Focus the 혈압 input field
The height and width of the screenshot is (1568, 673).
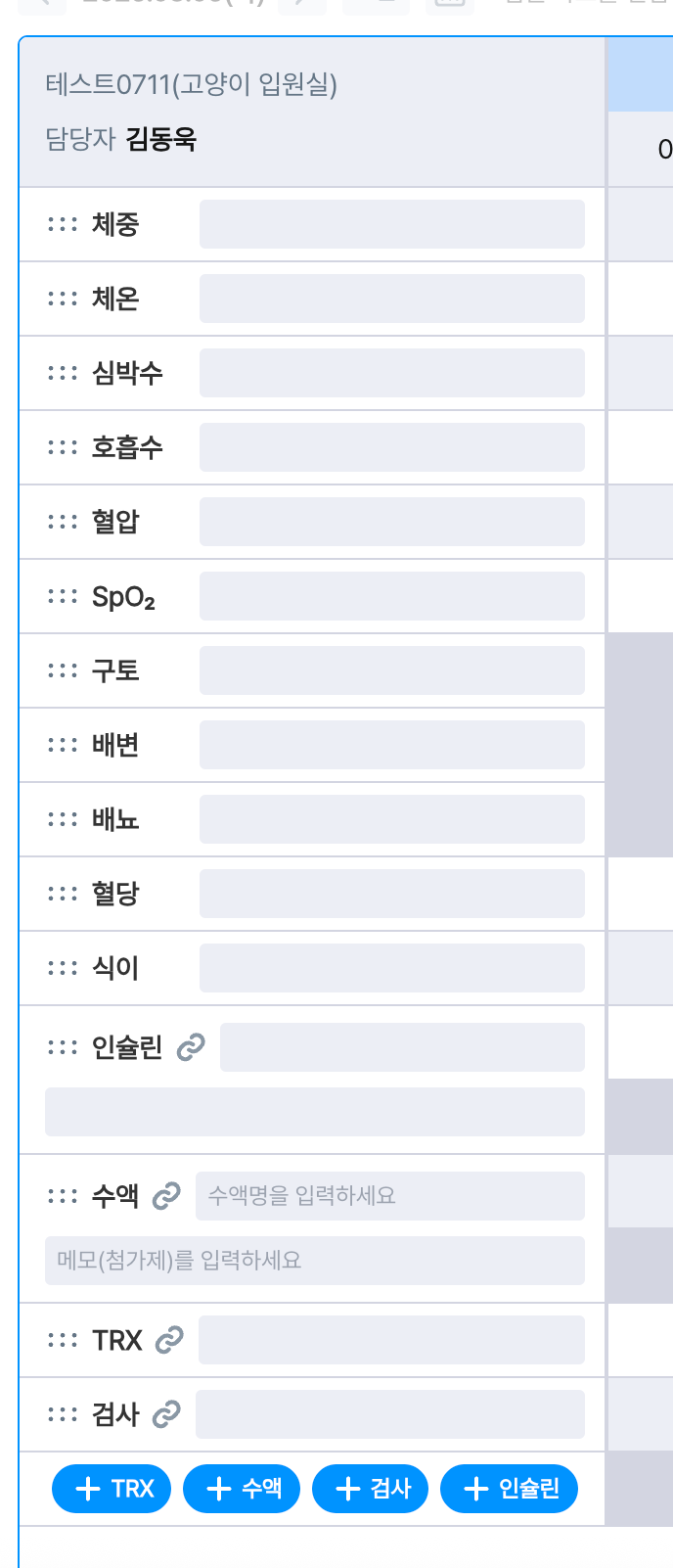391,522
